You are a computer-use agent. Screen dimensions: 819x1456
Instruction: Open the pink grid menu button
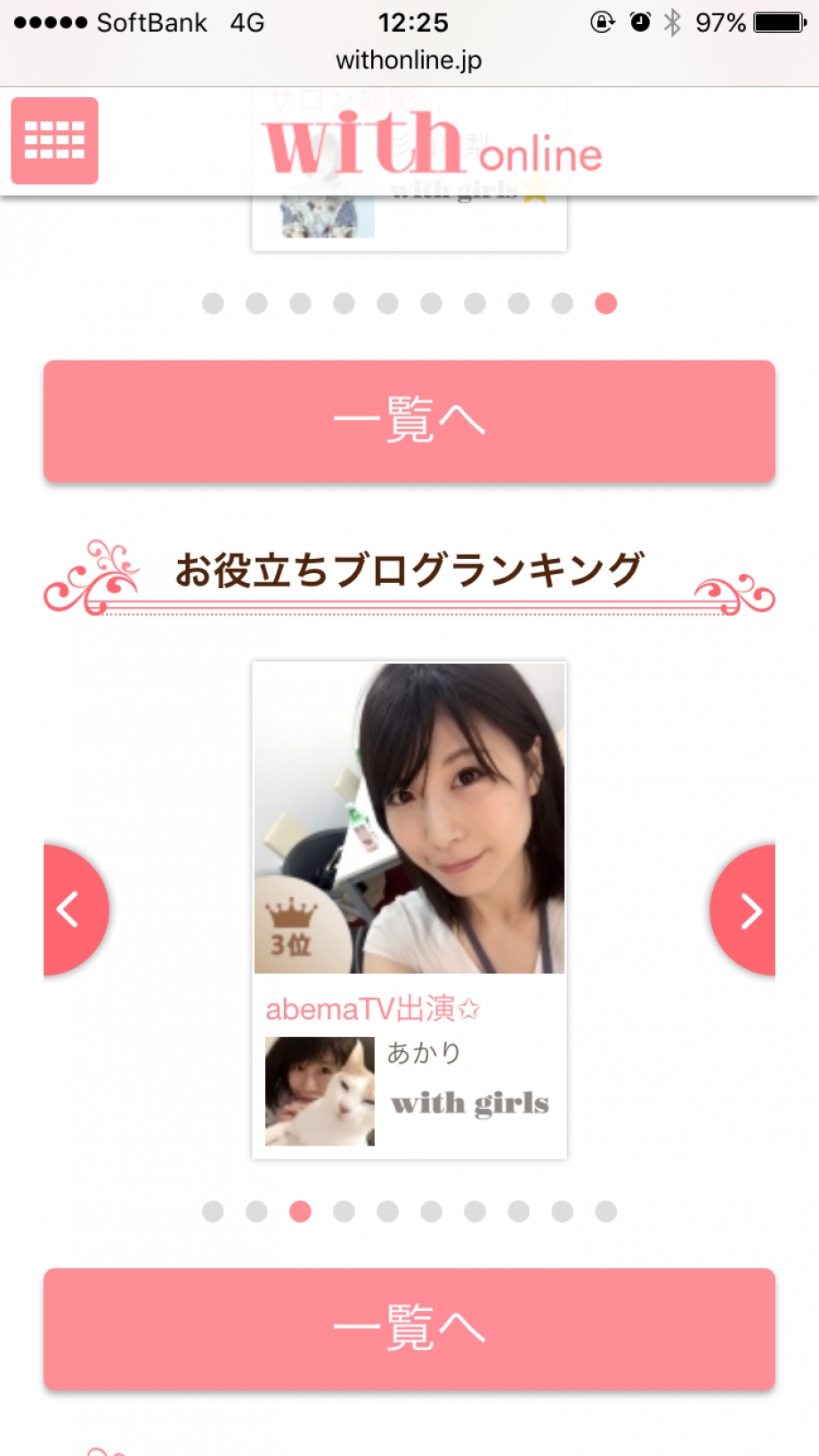(54, 141)
